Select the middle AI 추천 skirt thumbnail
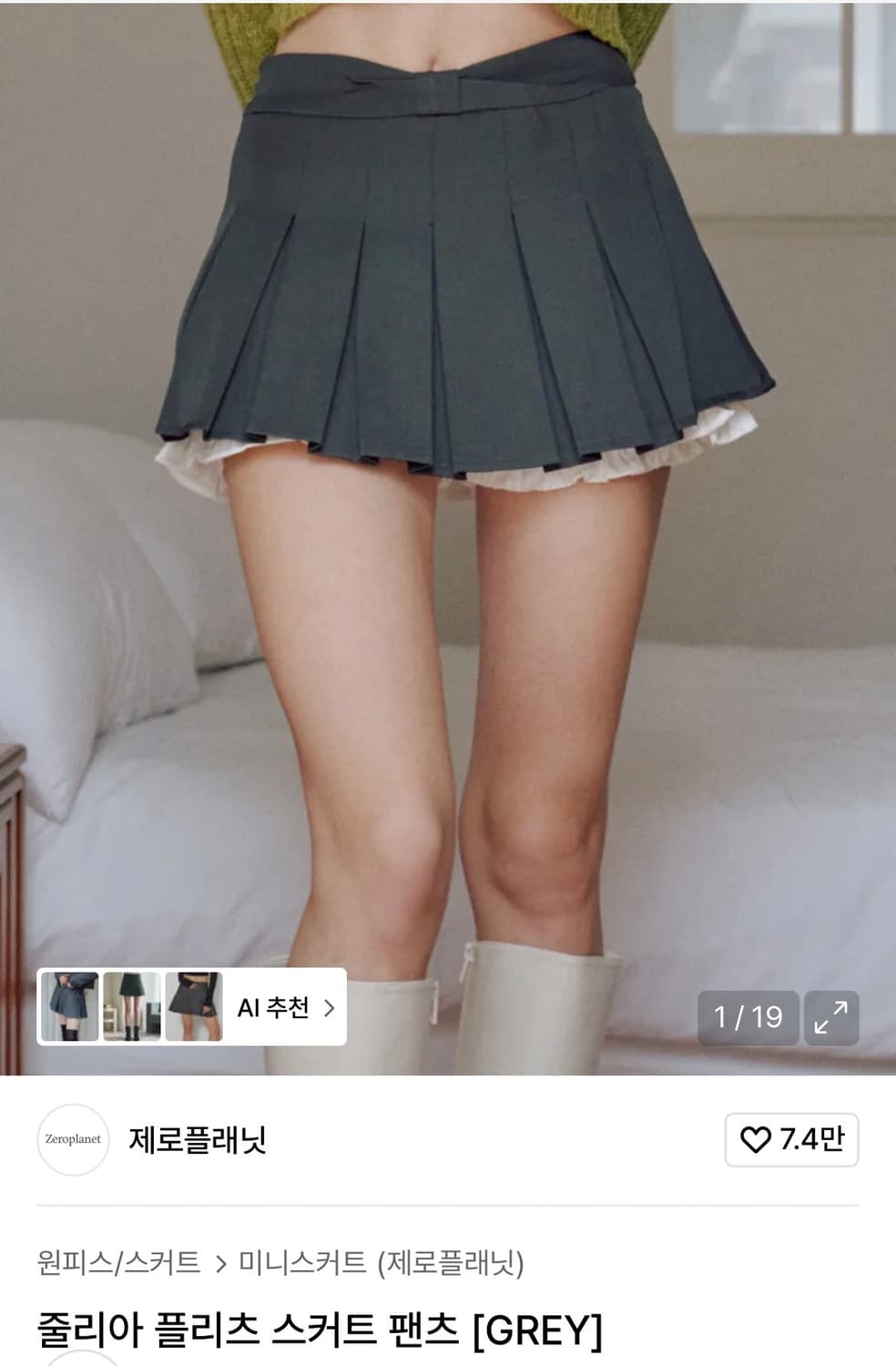This screenshot has width=896, height=1366. click(130, 1008)
